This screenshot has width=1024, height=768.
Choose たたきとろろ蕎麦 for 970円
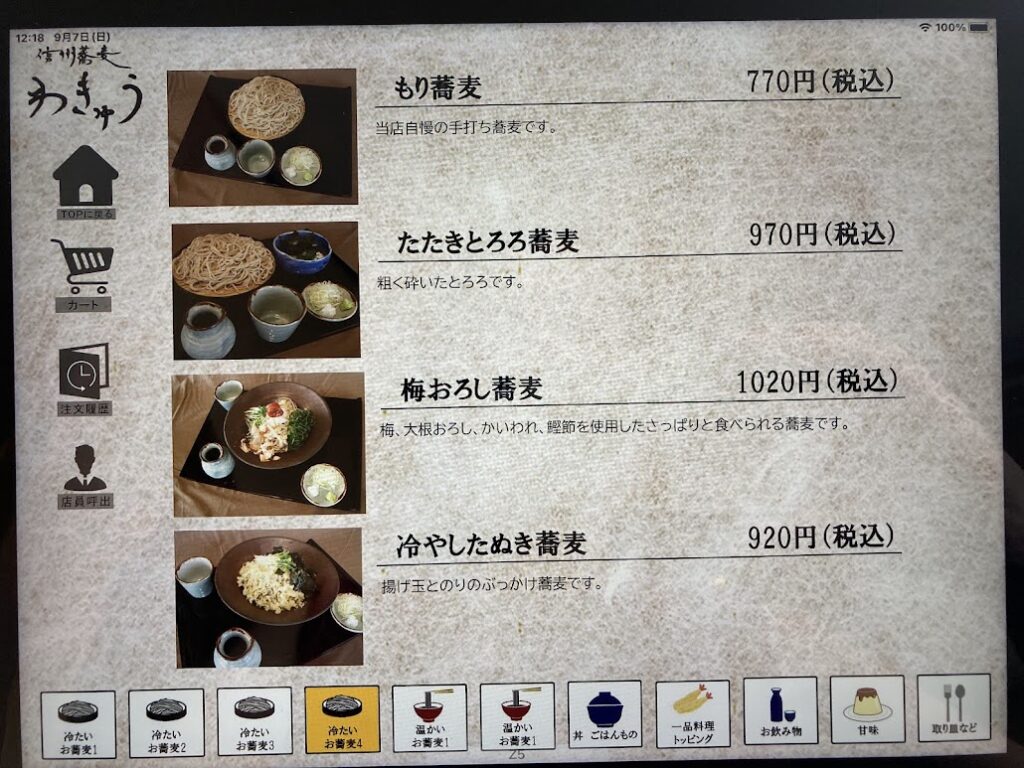pyautogui.click(x=265, y=290)
